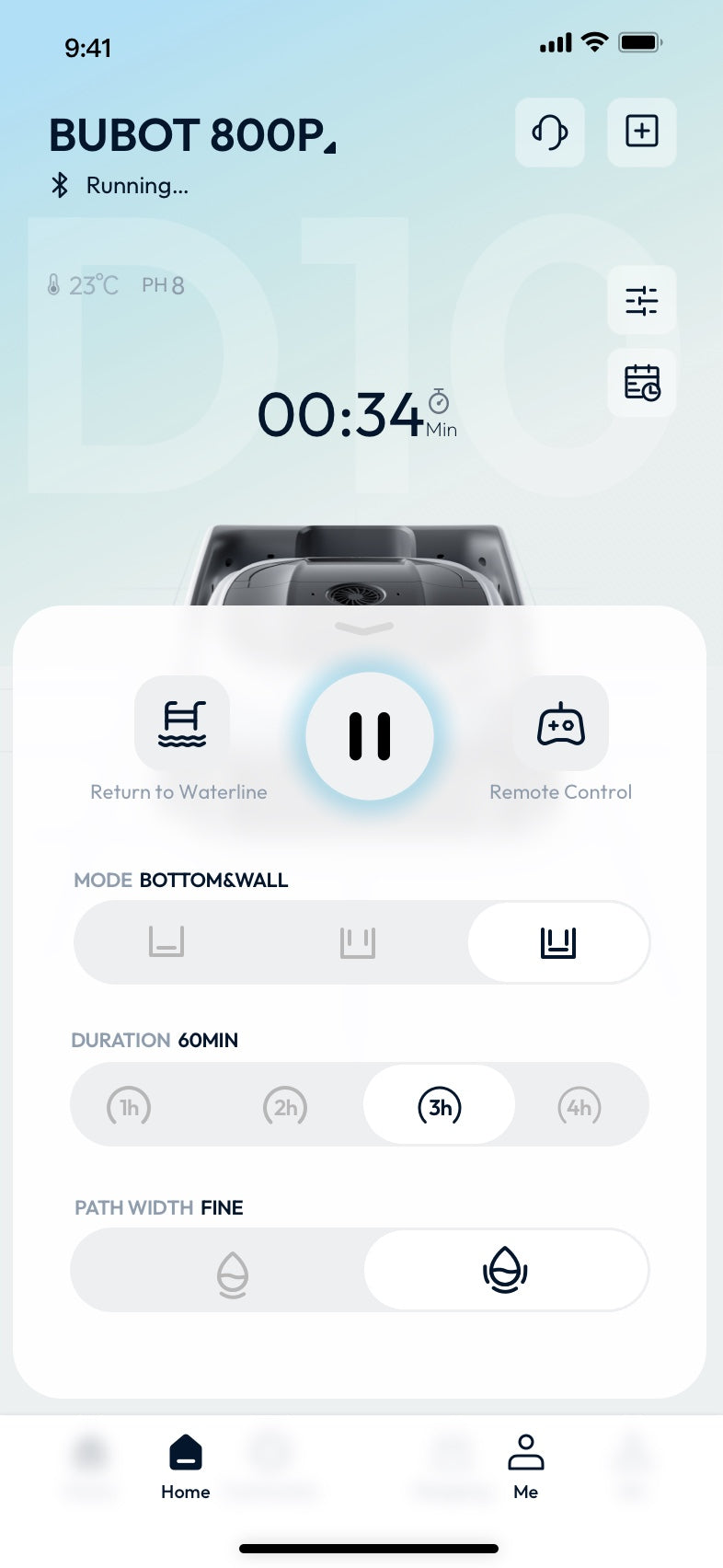Viewport: 723px width, 1568px height.
Task: Select the bottom and wall mode
Action: point(558,942)
